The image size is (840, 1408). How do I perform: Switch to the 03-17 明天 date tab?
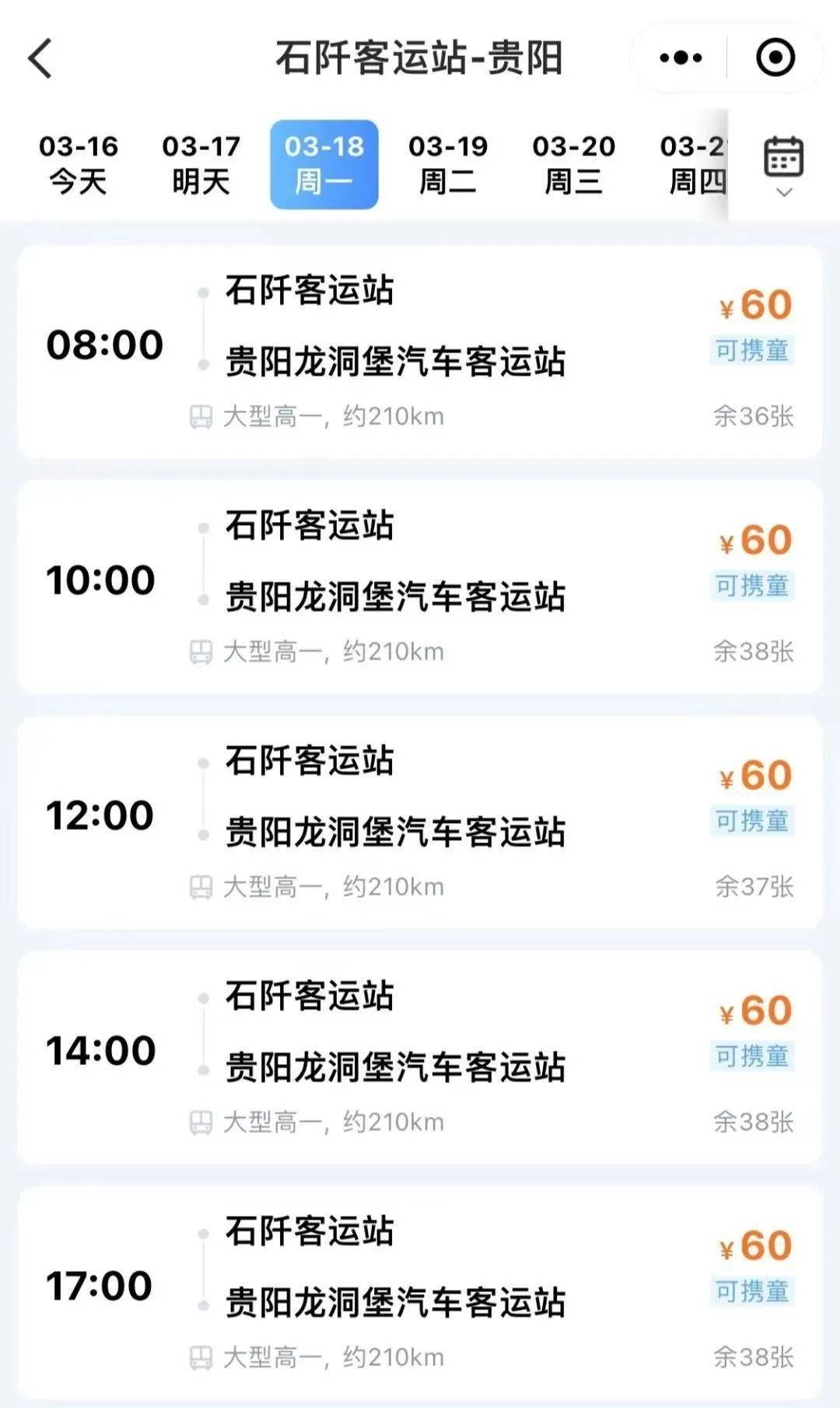(x=201, y=163)
